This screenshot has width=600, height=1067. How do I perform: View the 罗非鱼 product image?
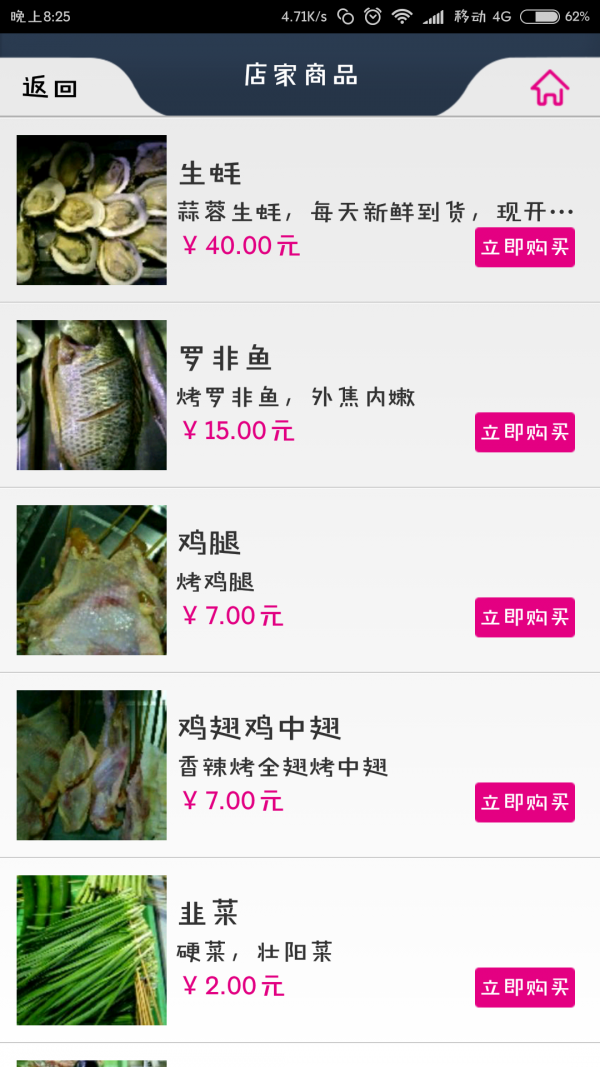[92, 395]
